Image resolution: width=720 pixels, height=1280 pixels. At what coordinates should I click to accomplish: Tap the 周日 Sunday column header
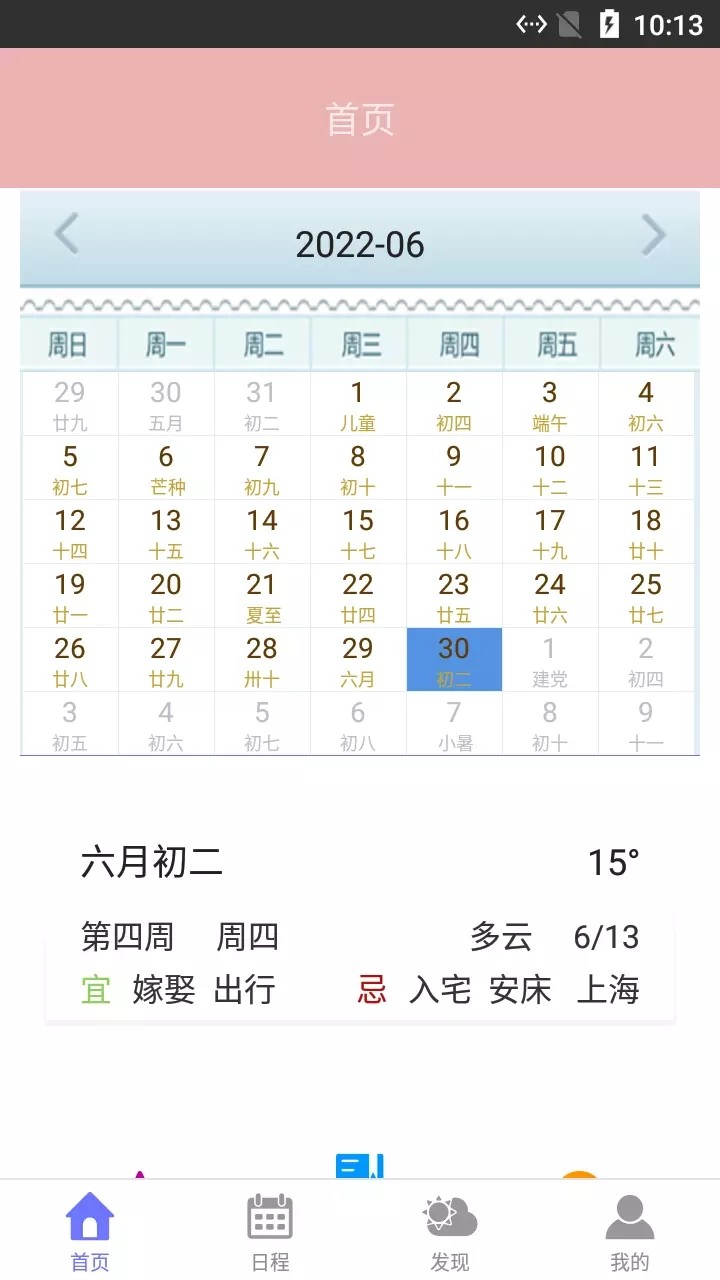[69, 343]
